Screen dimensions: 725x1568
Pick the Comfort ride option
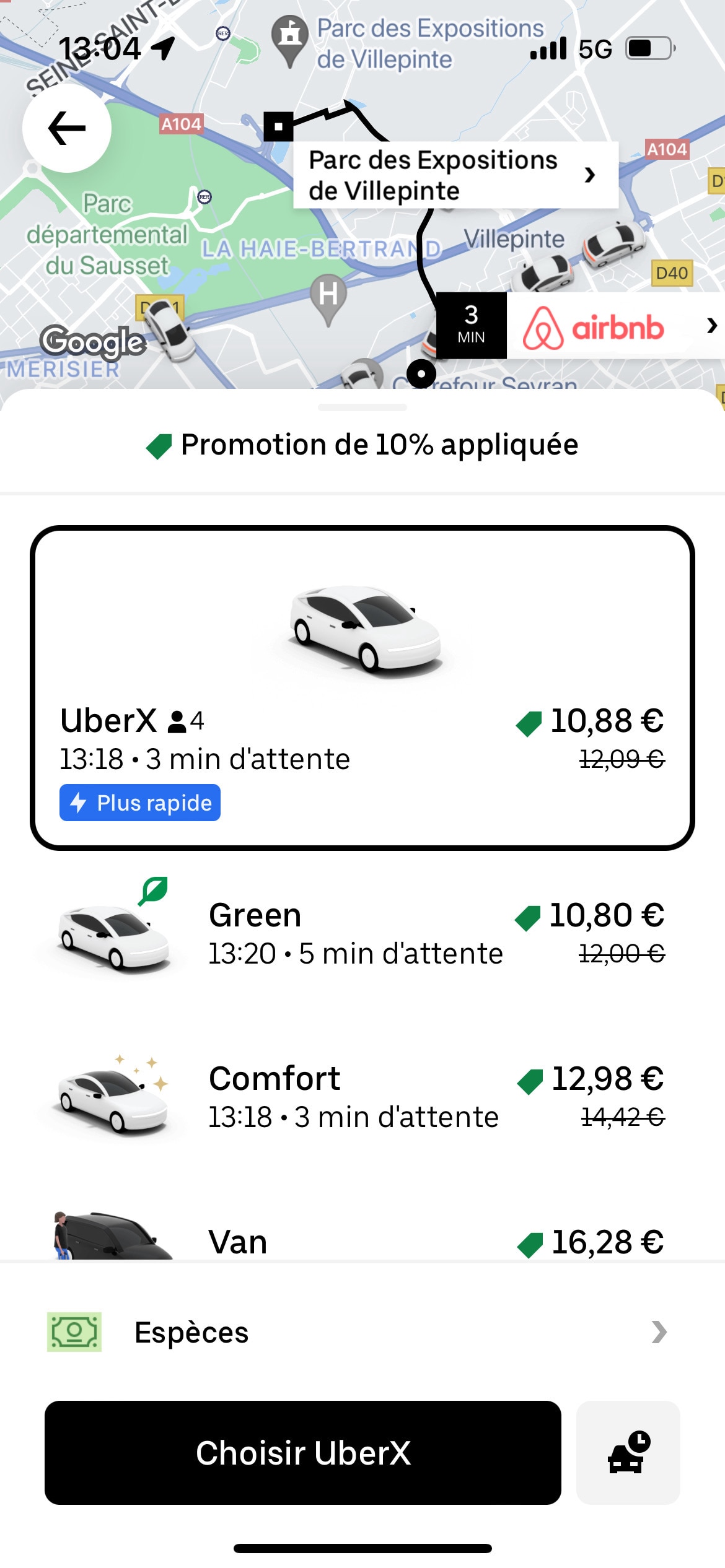click(x=362, y=1097)
